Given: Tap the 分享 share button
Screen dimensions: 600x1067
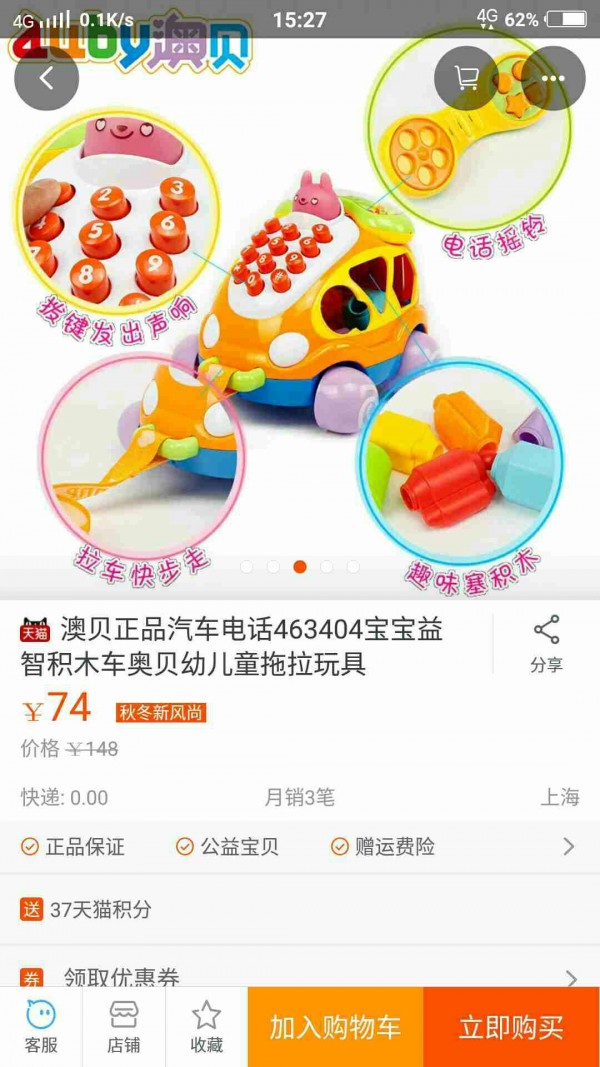Looking at the screenshot, I should 546,645.
